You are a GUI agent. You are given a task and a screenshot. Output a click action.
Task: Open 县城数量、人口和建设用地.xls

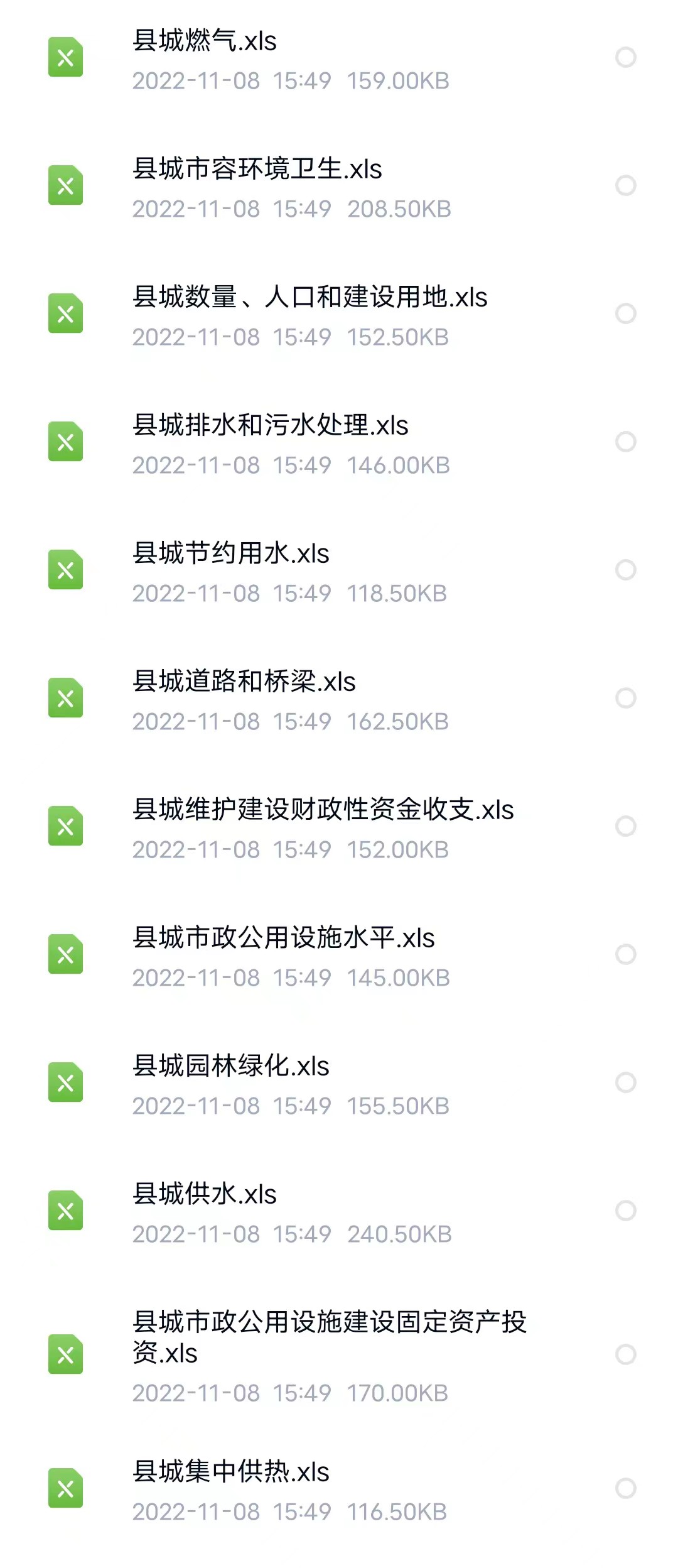[309, 298]
